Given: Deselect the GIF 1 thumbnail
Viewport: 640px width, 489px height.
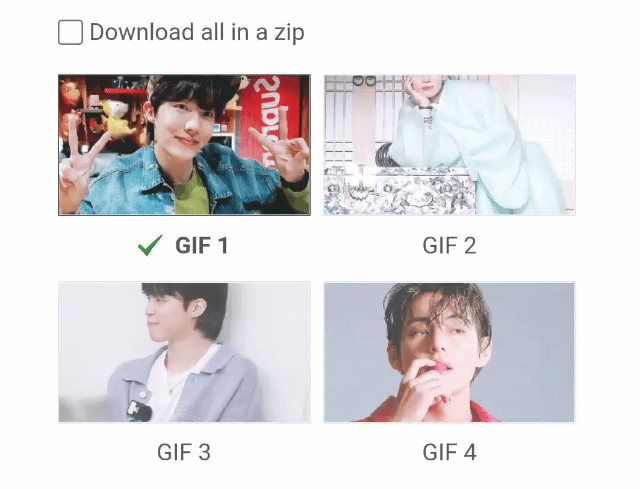Looking at the screenshot, I should [x=184, y=145].
